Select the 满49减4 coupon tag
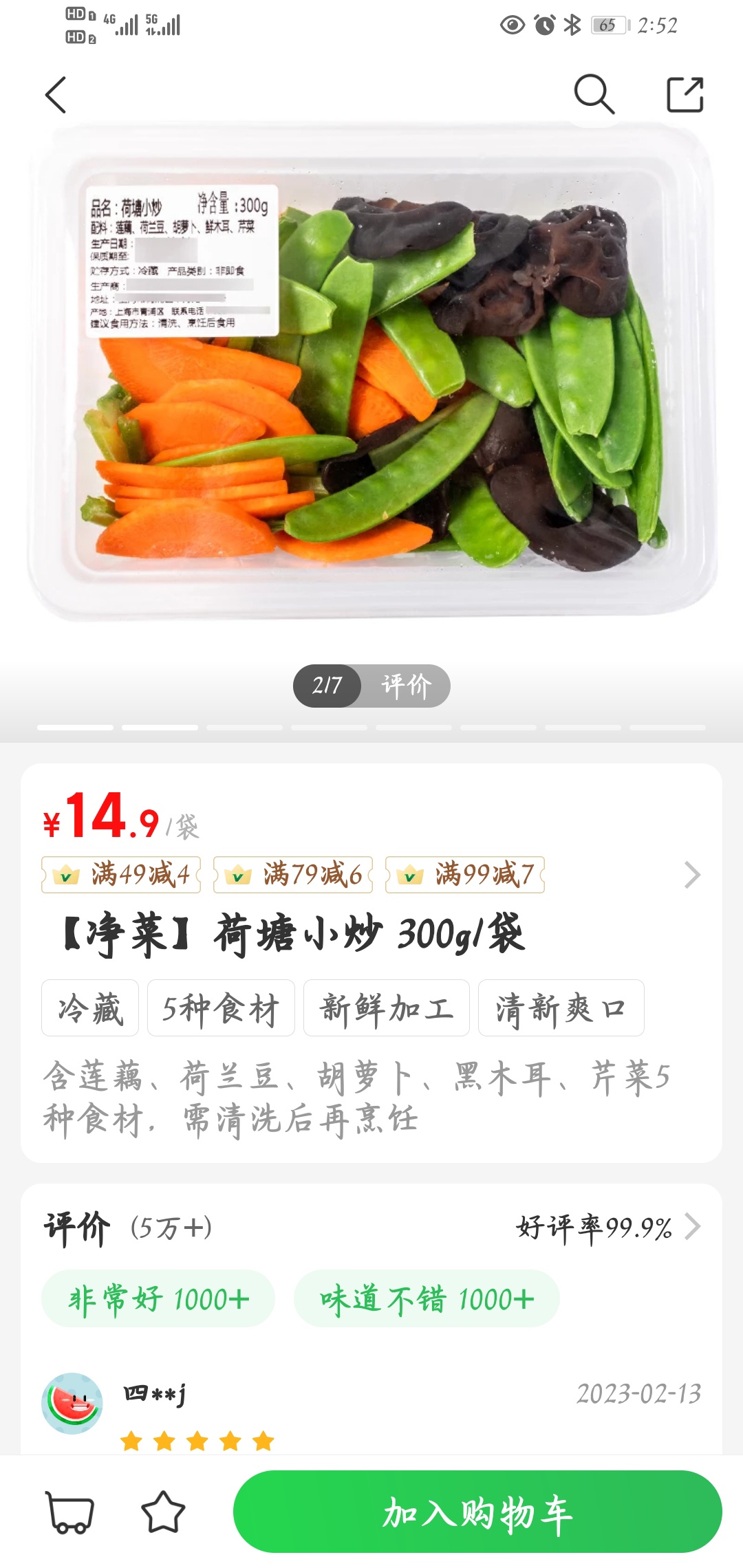Image resolution: width=743 pixels, height=1568 pixels. (121, 875)
